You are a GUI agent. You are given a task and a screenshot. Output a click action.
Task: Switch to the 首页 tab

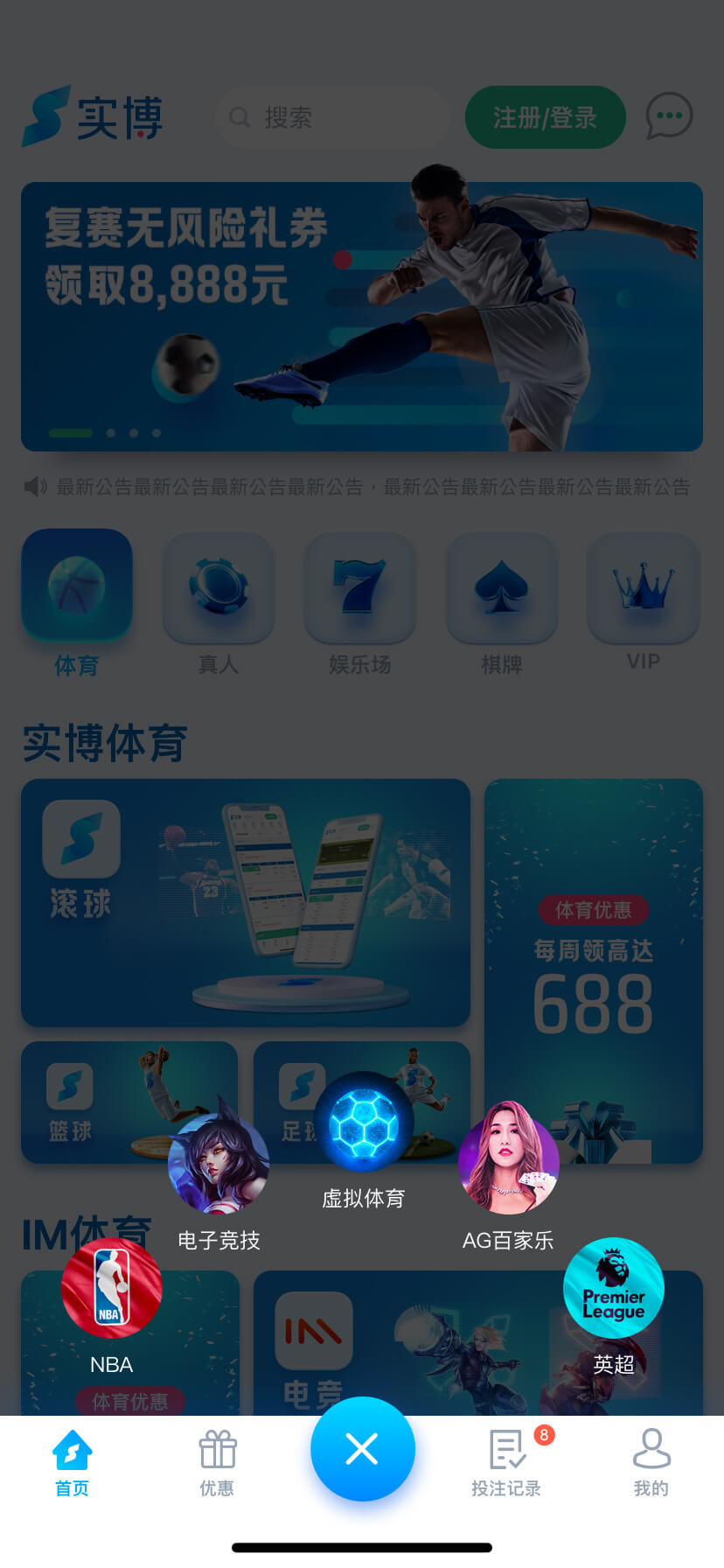click(72, 1463)
